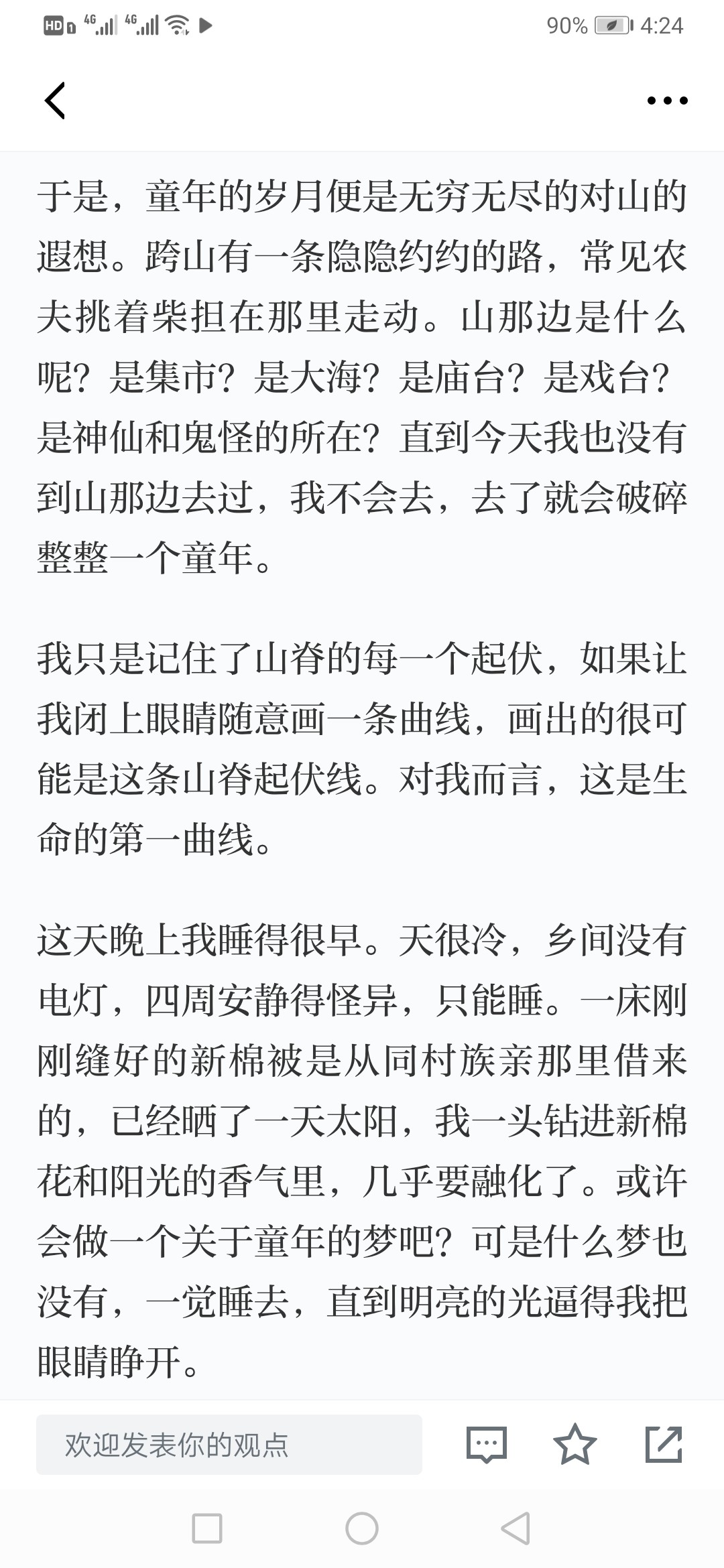Share the article via the share icon
The image size is (724, 1568).
click(x=664, y=1444)
